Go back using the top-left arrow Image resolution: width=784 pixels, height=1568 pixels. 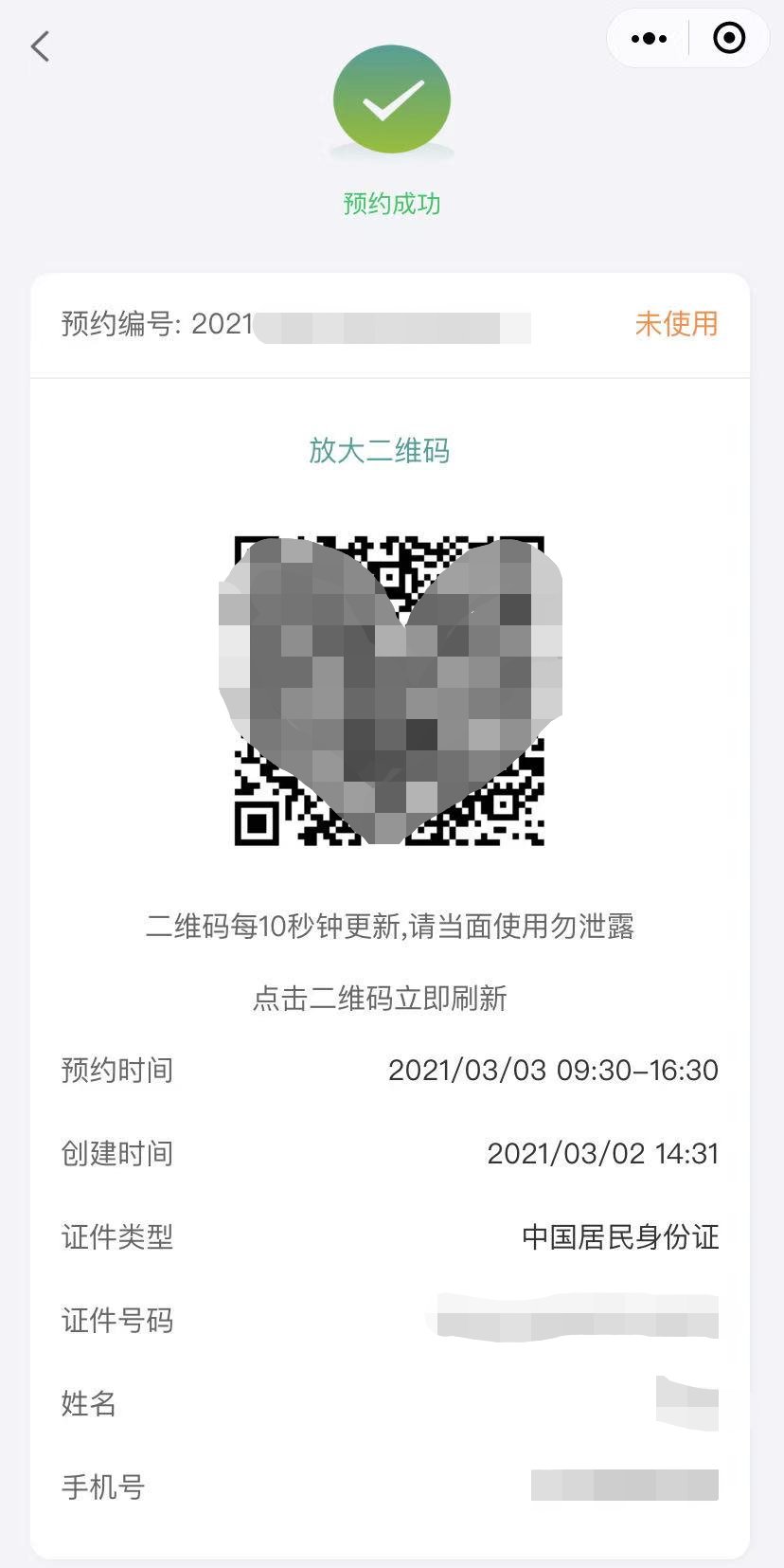pyautogui.click(x=40, y=45)
